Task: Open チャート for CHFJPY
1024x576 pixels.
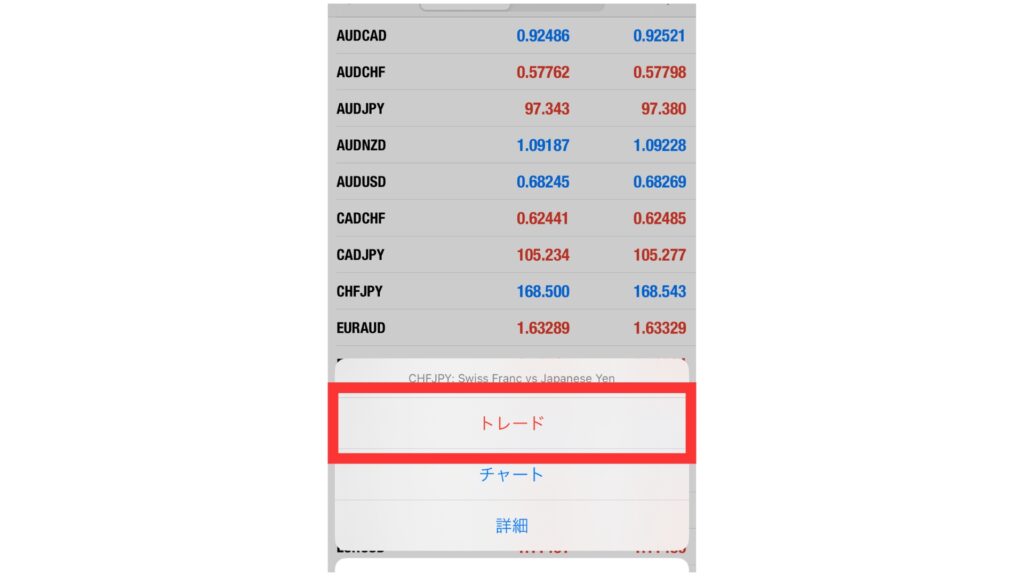Action: pos(511,476)
